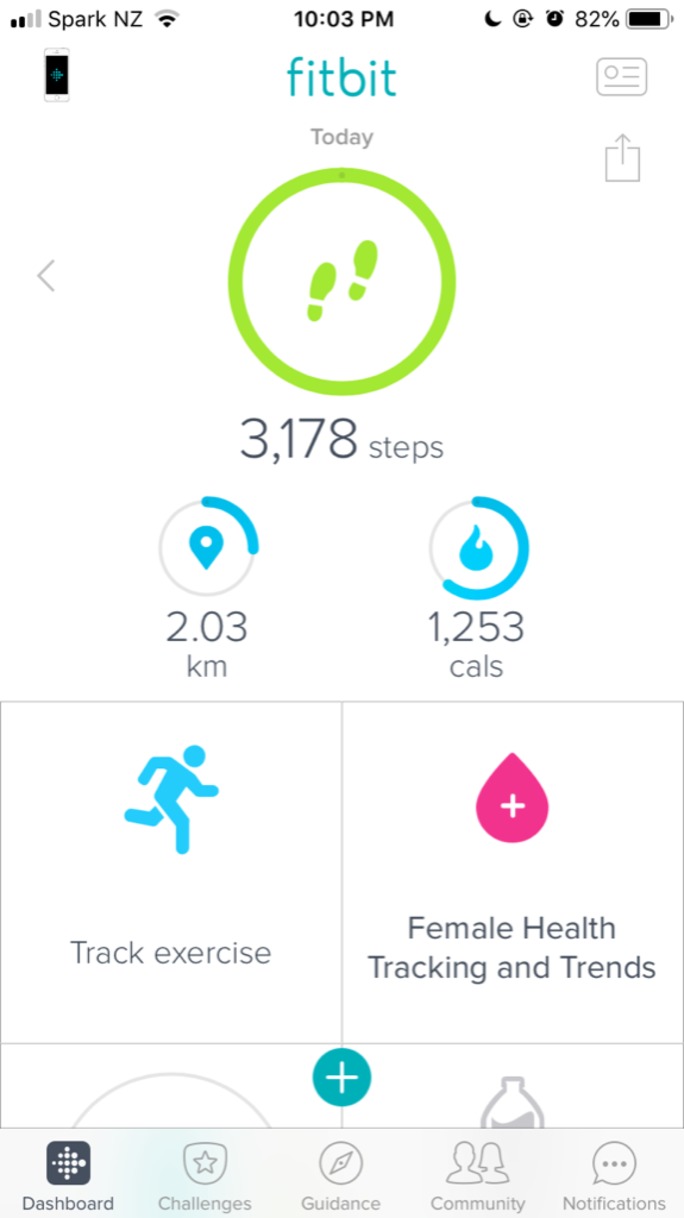Switch to the Challenges tab
The image size is (684, 1218).
tap(205, 1177)
